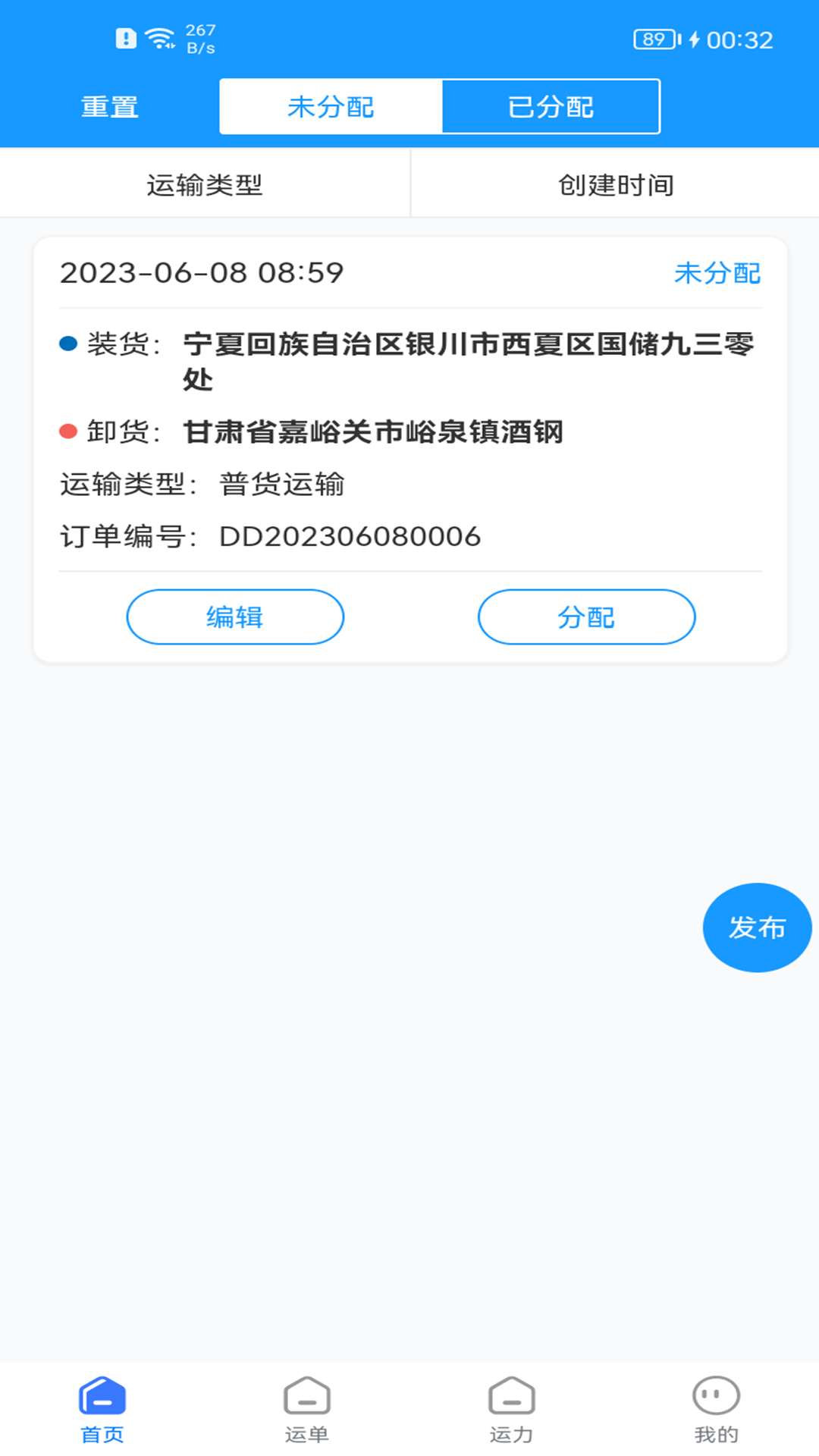Open the 创建时间 filter
Viewport: 819px width, 1456px height.
(x=614, y=182)
